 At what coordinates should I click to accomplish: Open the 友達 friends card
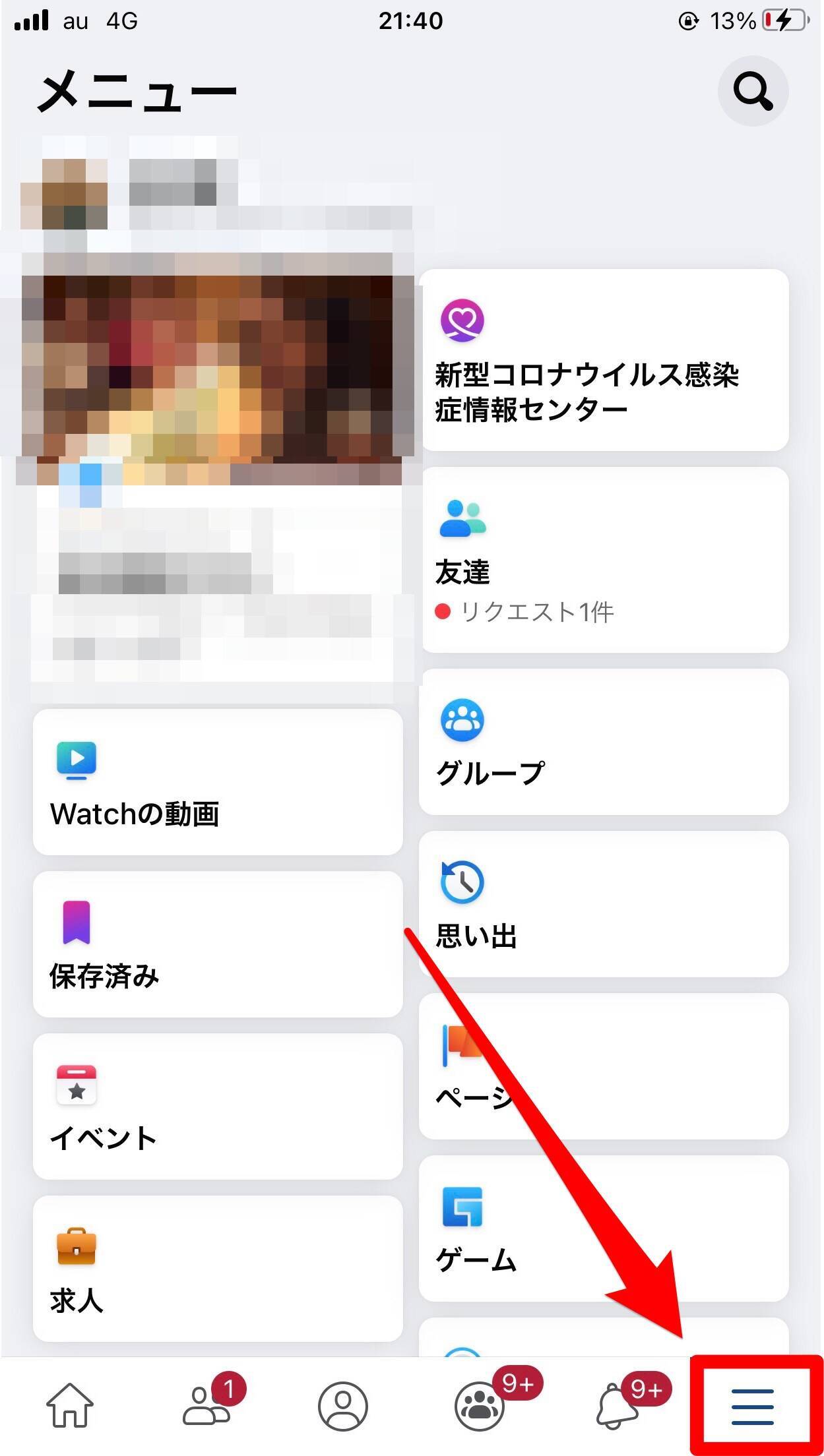(604, 559)
